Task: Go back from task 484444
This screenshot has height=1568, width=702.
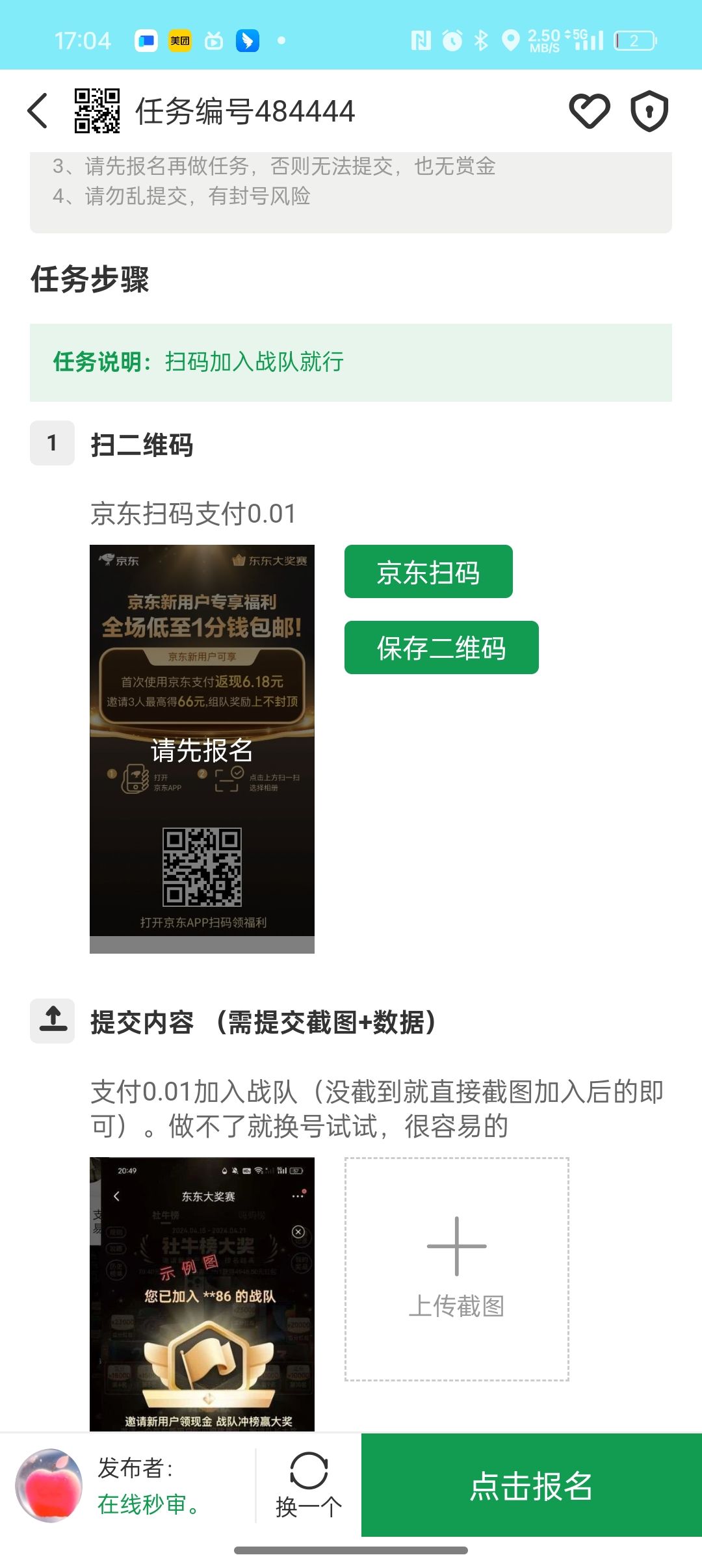Action: (38, 111)
